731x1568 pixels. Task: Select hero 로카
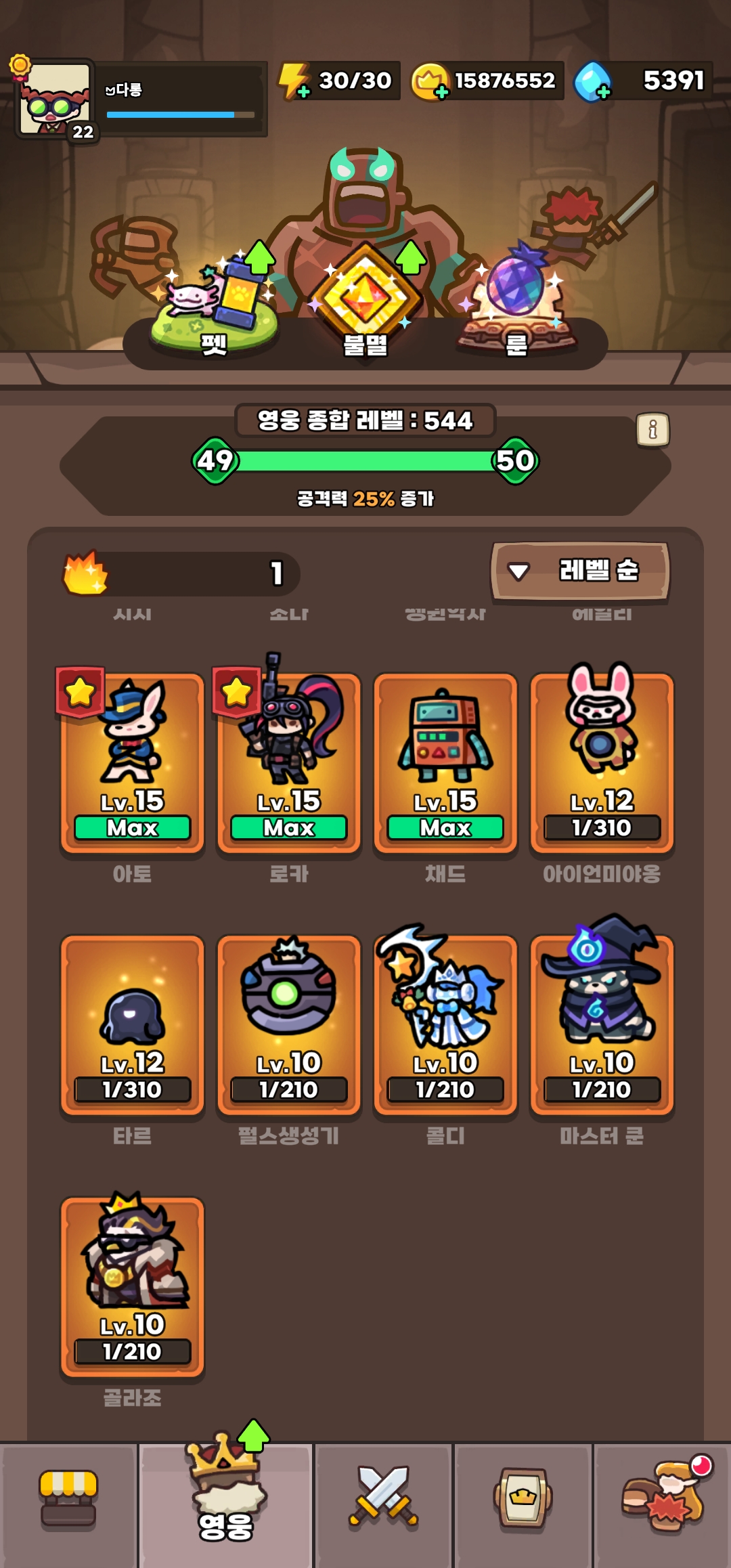tap(289, 762)
